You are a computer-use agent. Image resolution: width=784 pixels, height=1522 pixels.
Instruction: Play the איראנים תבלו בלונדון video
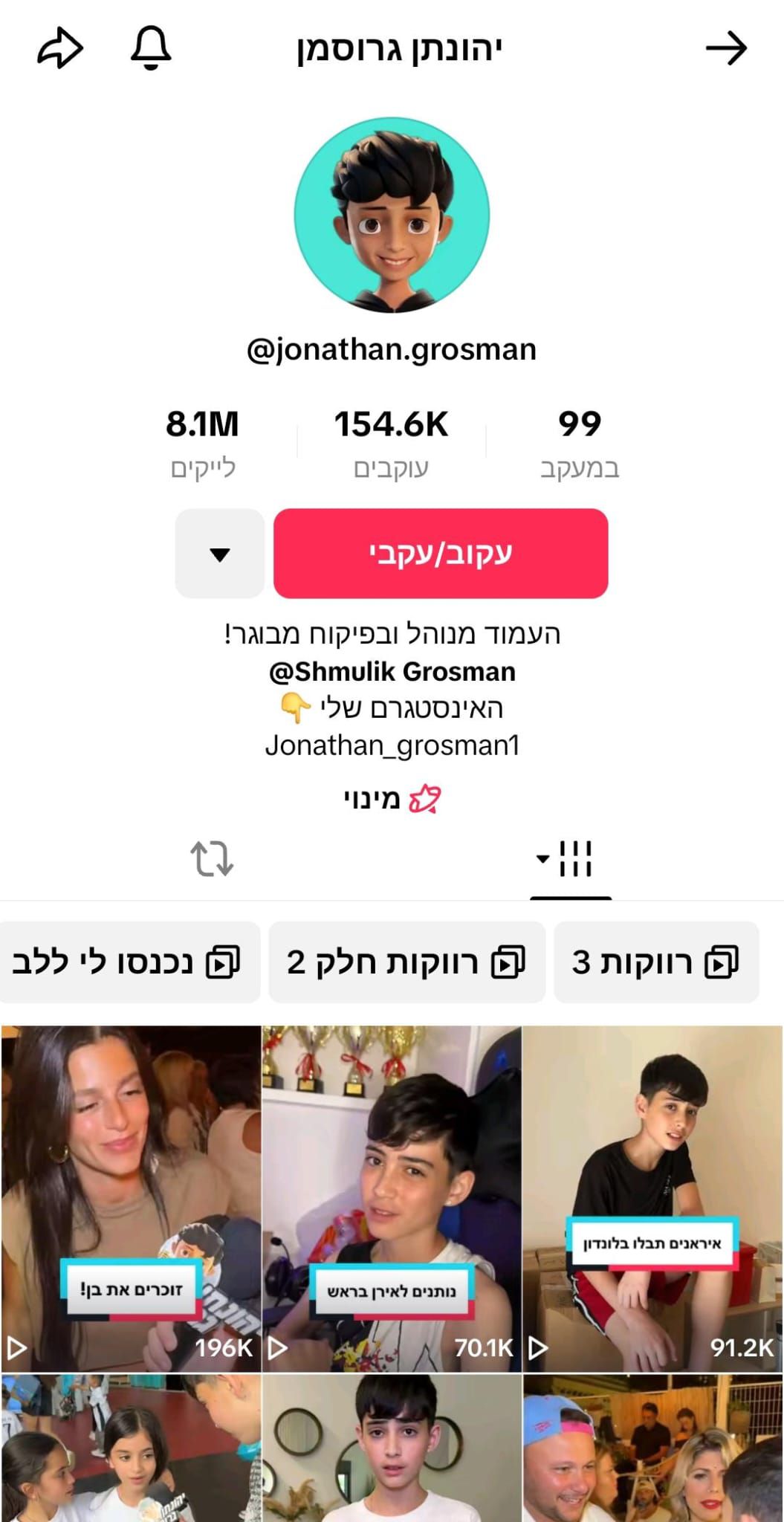point(652,1196)
